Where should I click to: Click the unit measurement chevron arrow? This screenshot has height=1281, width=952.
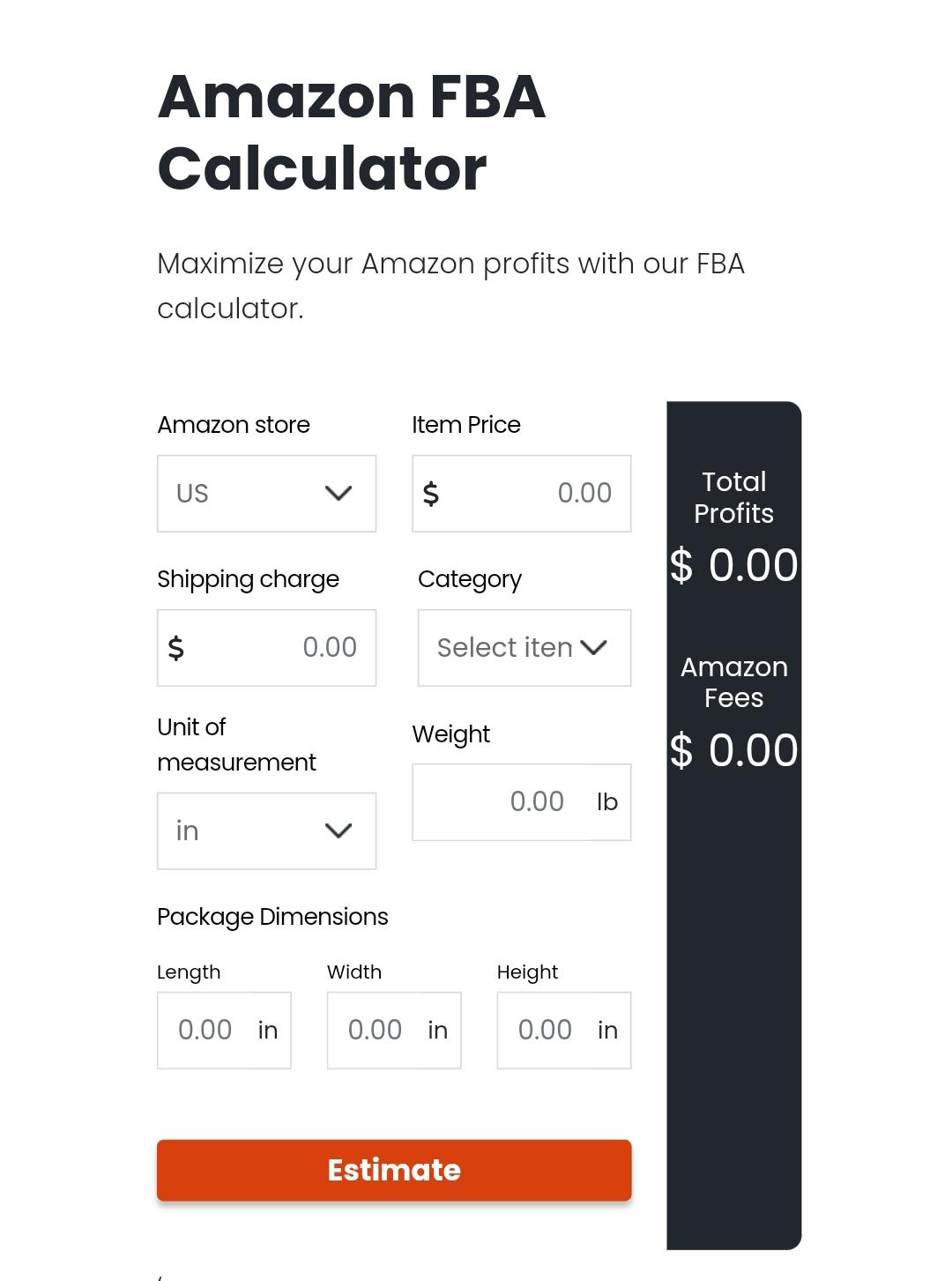click(340, 830)
